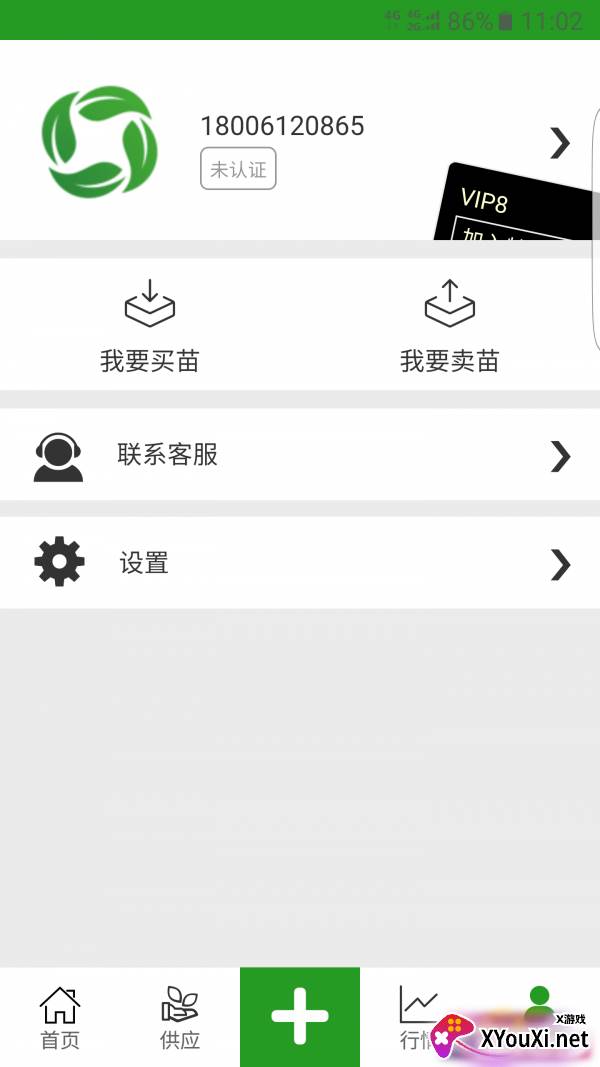Screen dimensions: 600x1067
Task: Tap the green plus button to publish
Action: pyautogui.click(x=300, y=1017)
